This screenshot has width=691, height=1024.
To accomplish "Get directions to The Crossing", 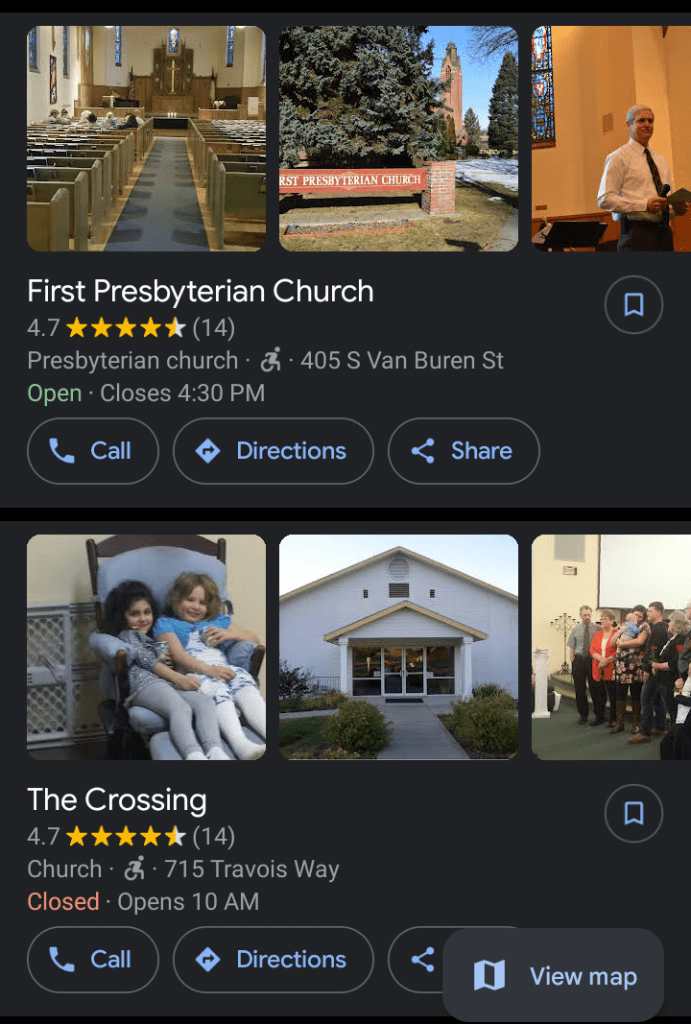I will (x=273, y=960).
